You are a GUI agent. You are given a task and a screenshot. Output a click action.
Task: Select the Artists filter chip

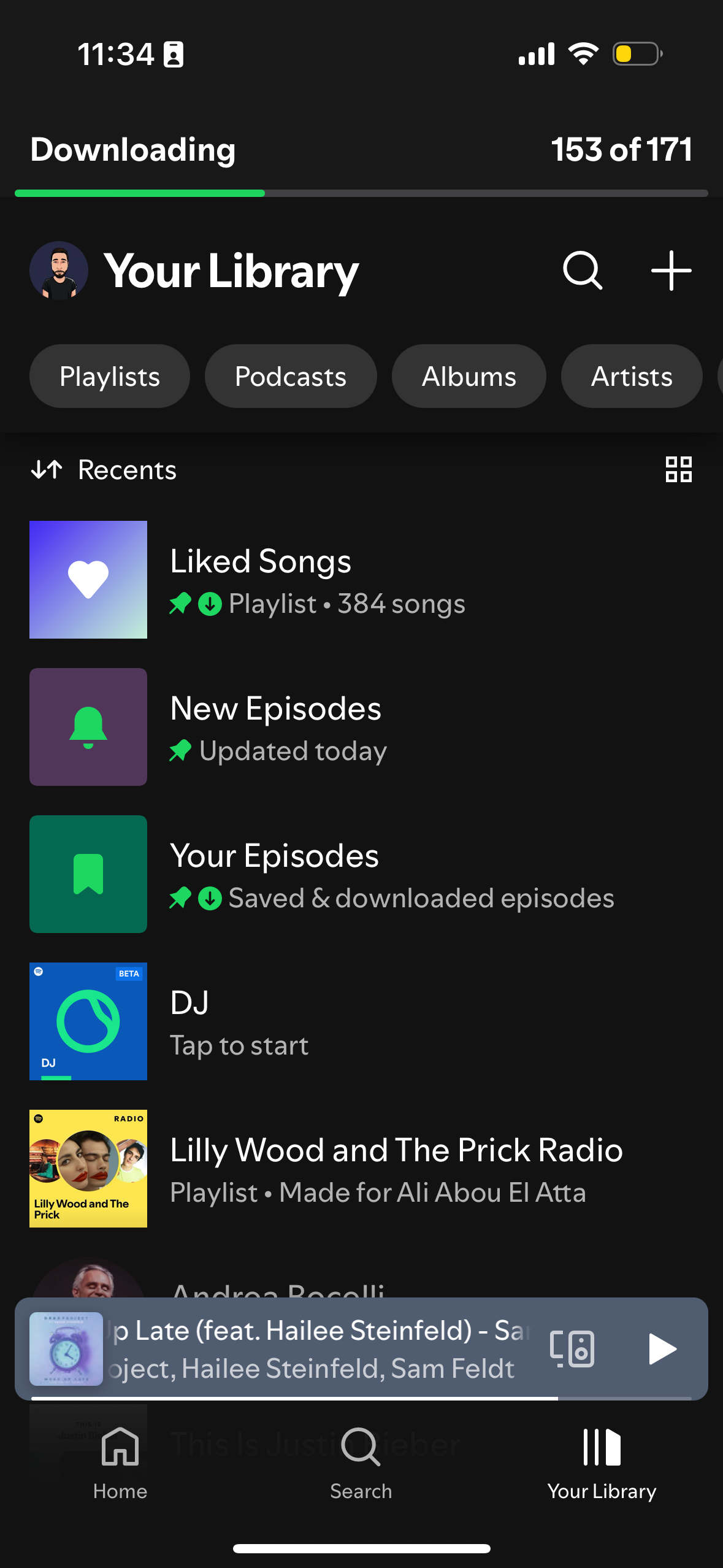click(630, 376)
